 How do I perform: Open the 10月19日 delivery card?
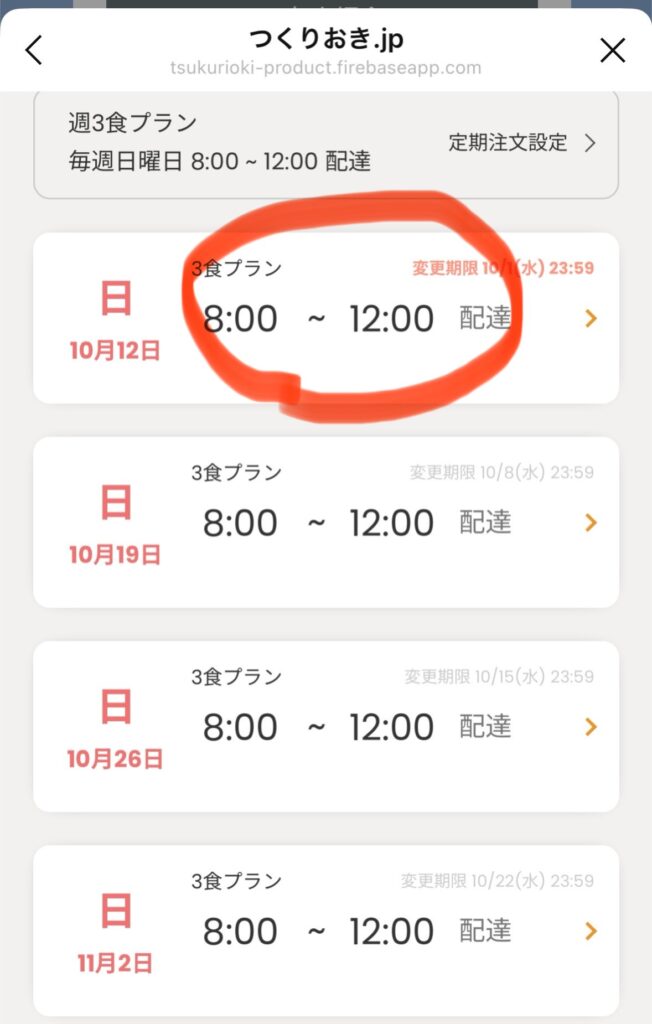326,522
